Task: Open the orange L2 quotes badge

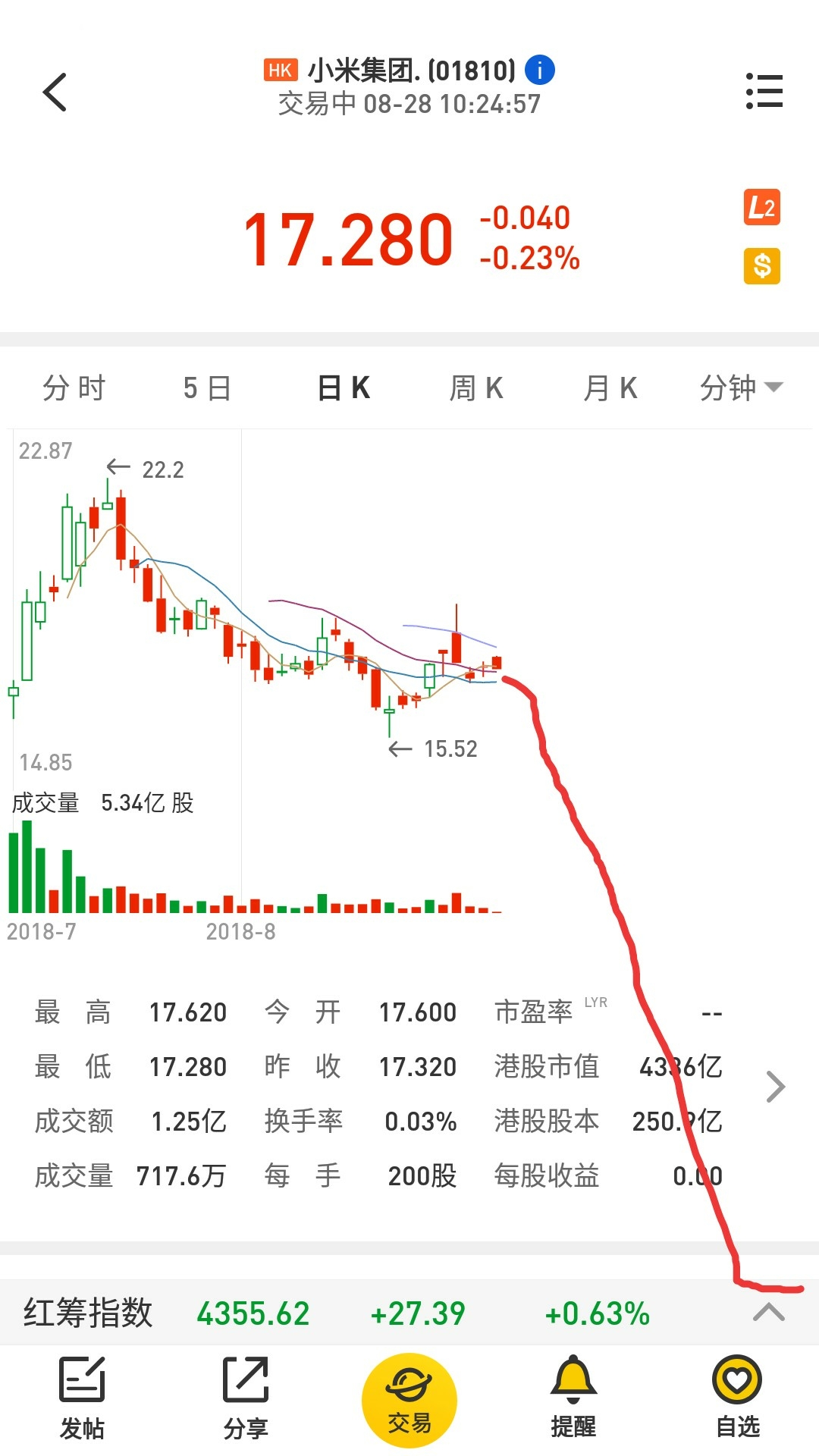Action: 761,207
